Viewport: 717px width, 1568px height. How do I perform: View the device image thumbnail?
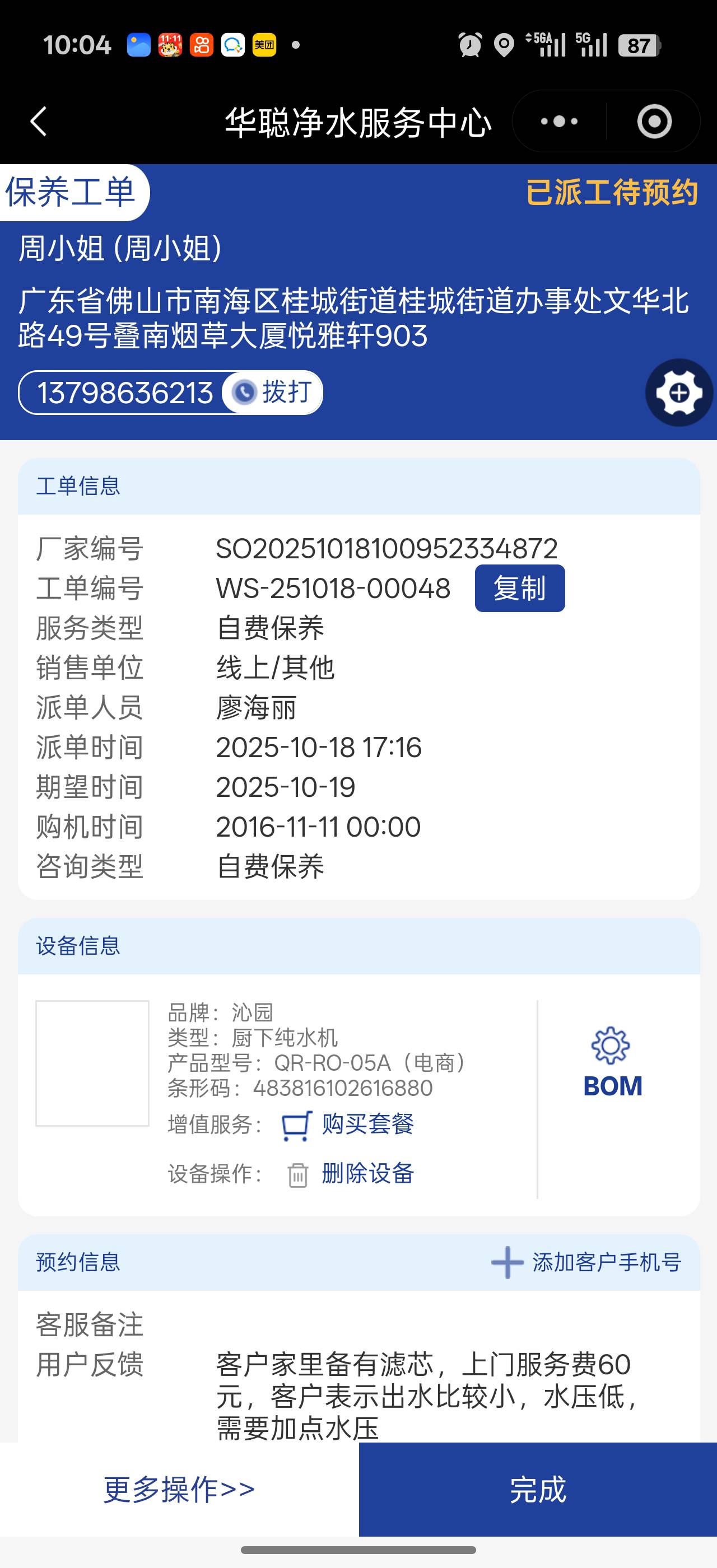coord(92,1063)
